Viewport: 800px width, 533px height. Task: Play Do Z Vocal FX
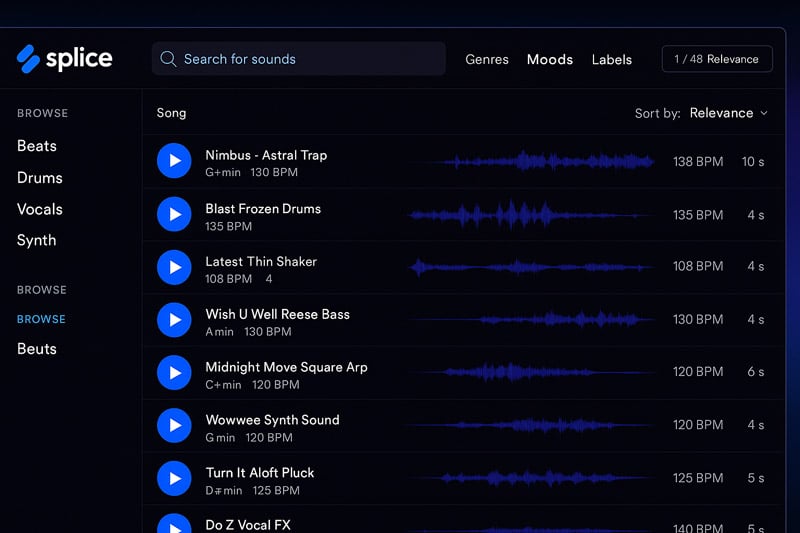[x=174, y=525]
